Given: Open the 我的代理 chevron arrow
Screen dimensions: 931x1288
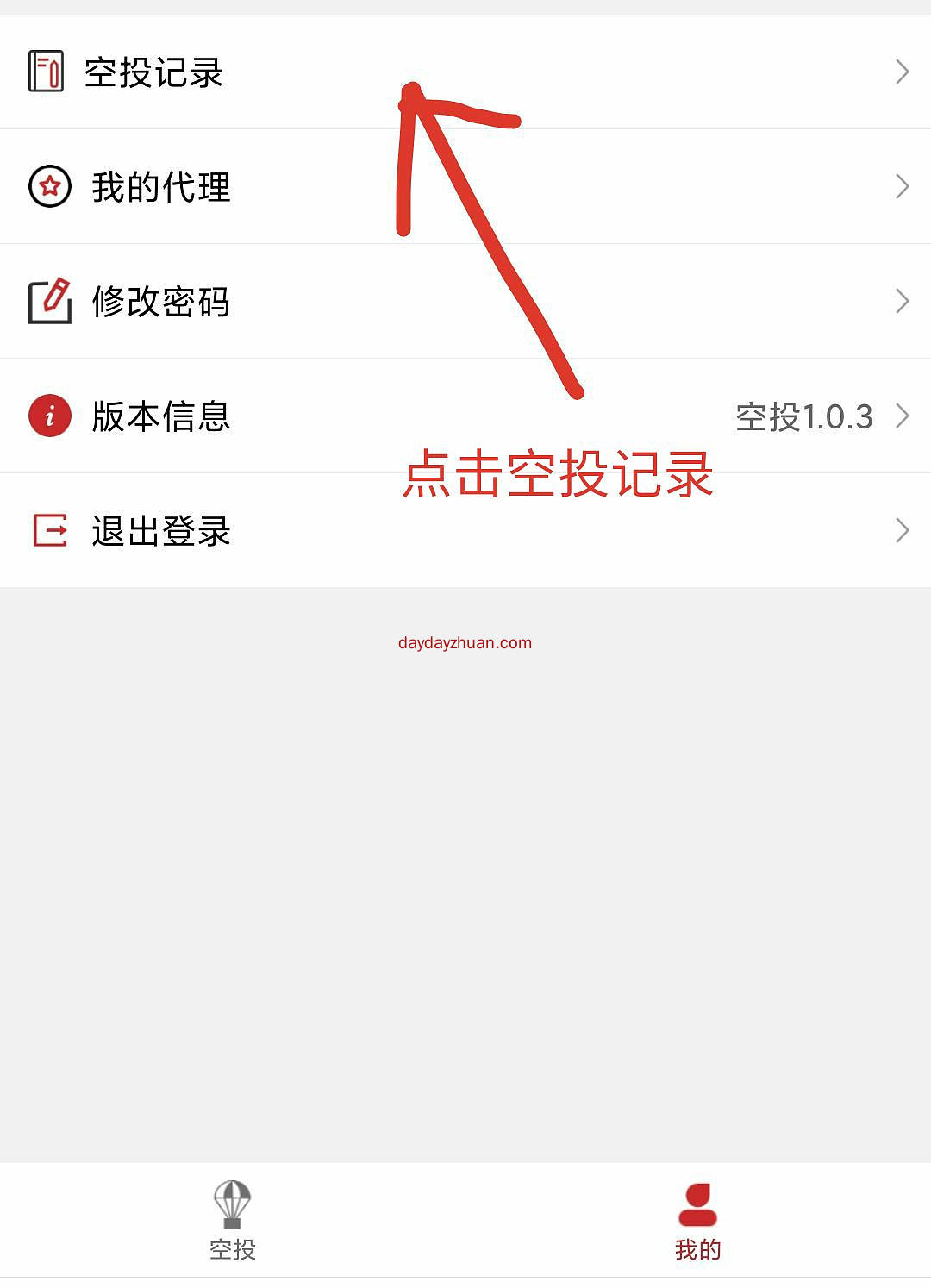Looking at the screenshot, I should pyautogui.click(x=901, y=186).
